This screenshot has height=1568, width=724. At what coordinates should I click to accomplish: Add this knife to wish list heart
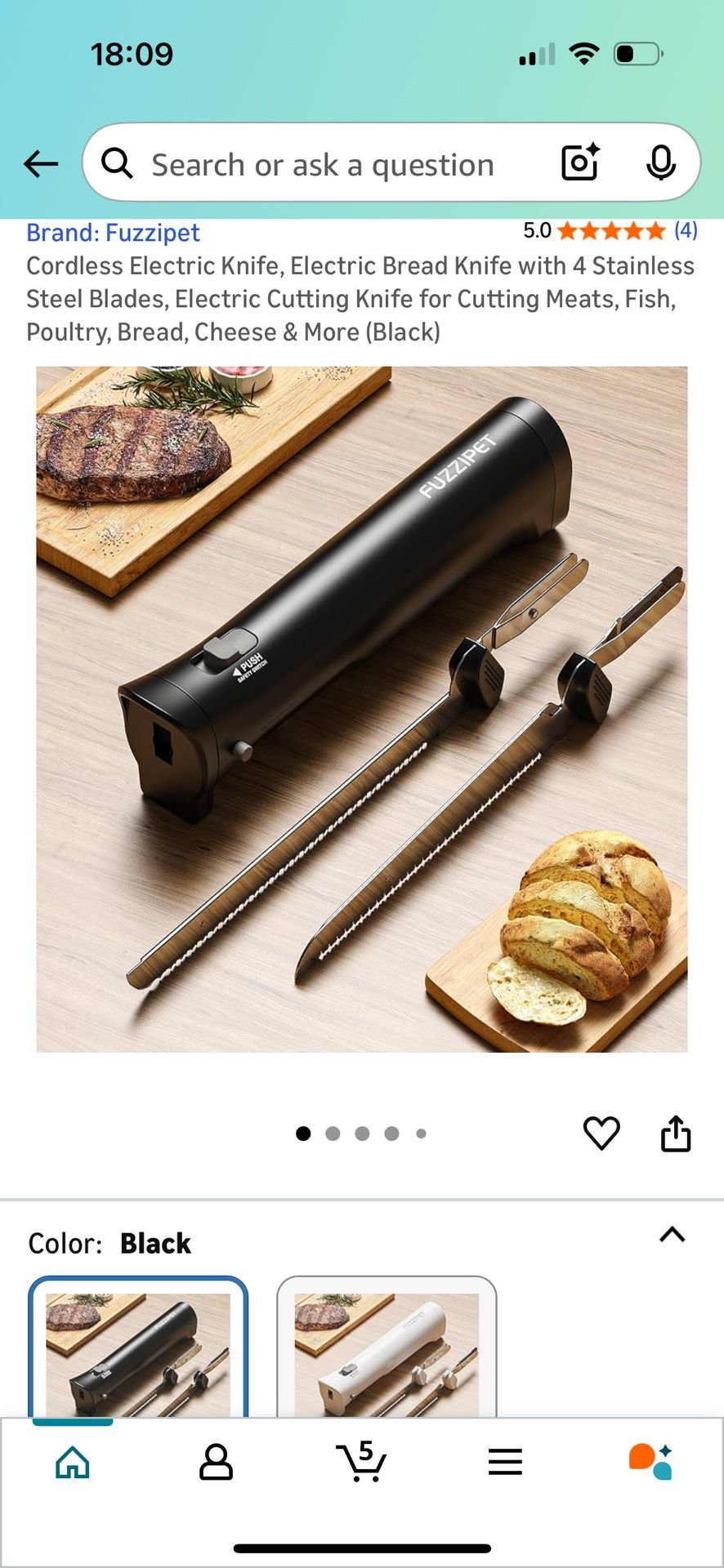tap(601, 1133)
